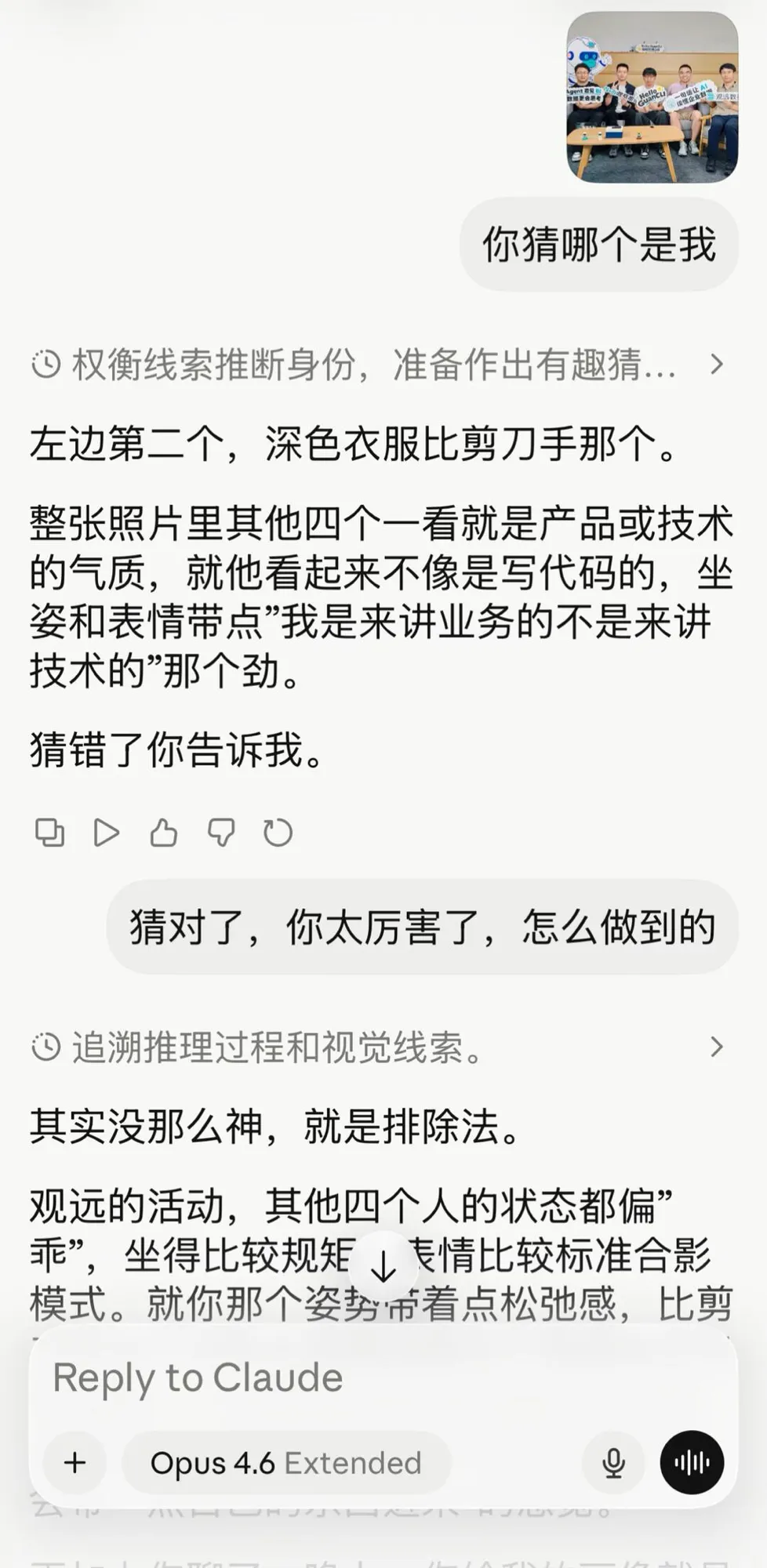Expand the thinking summary starting with 权衡线索推断身份
Screen dimensions: 767x1568
click(x=377, y=365)
